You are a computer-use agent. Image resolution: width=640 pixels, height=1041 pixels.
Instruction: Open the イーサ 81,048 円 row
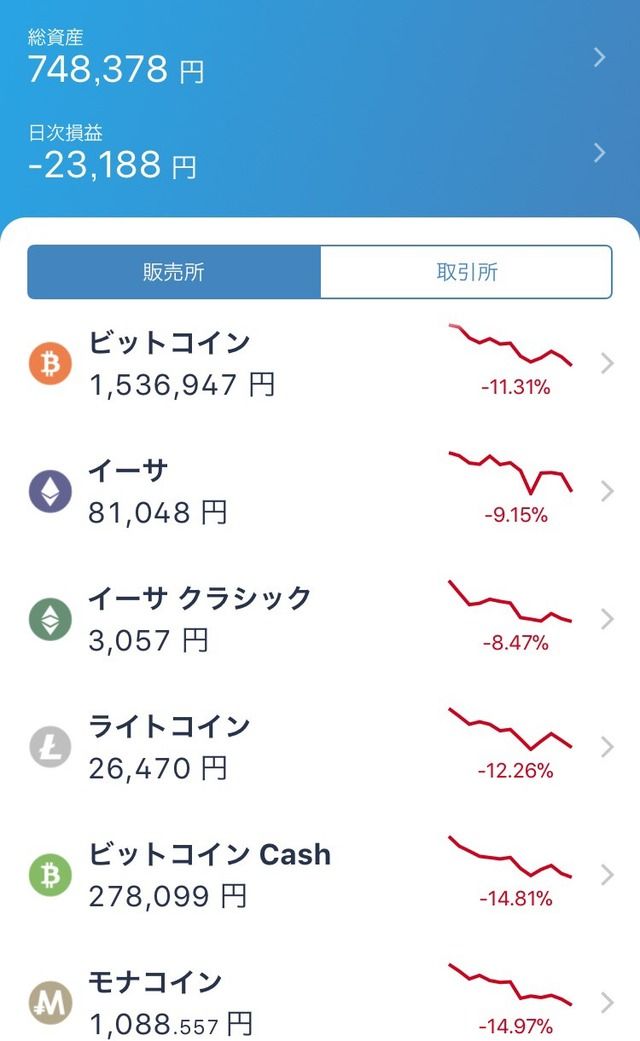320,491
